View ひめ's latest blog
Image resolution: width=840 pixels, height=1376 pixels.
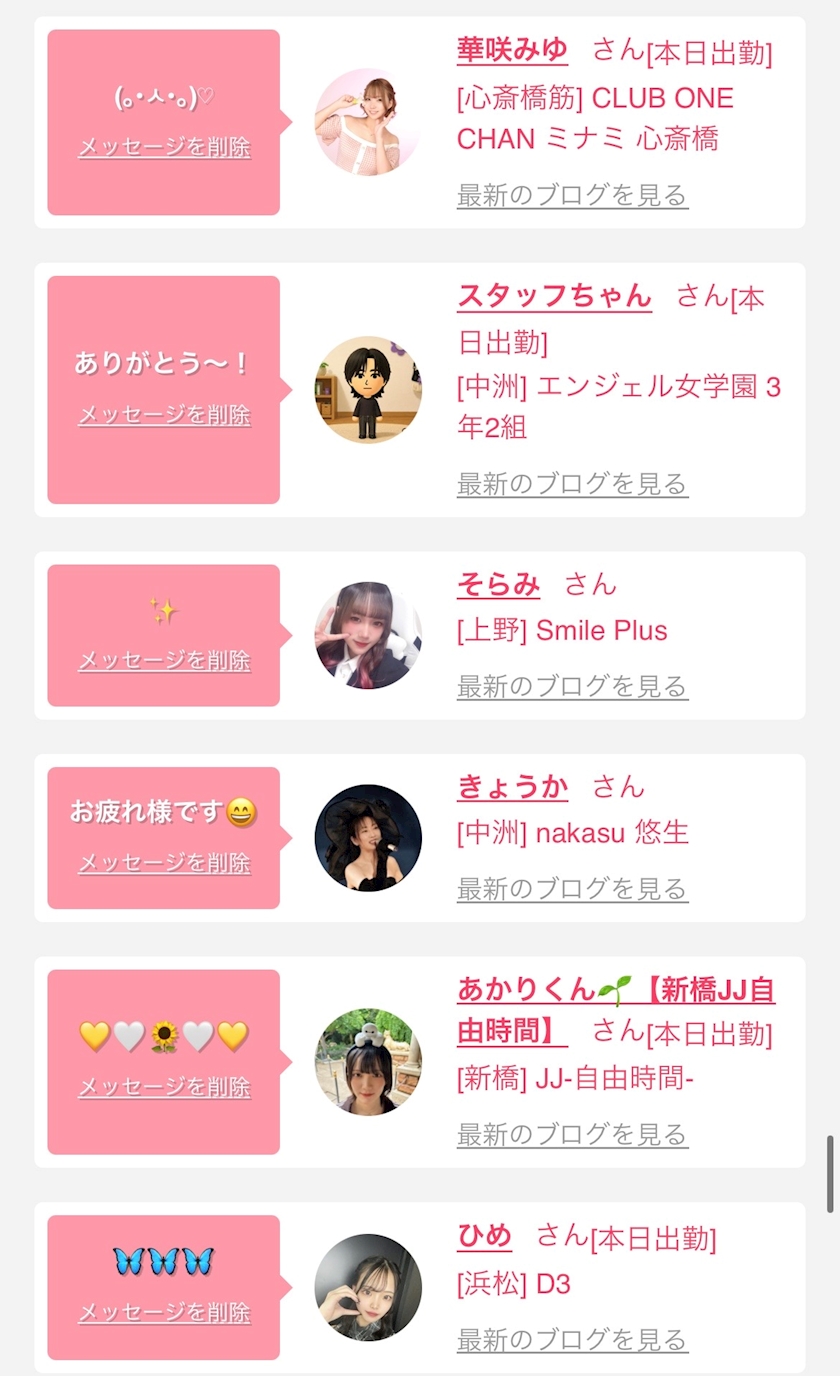pos(572,1339)
